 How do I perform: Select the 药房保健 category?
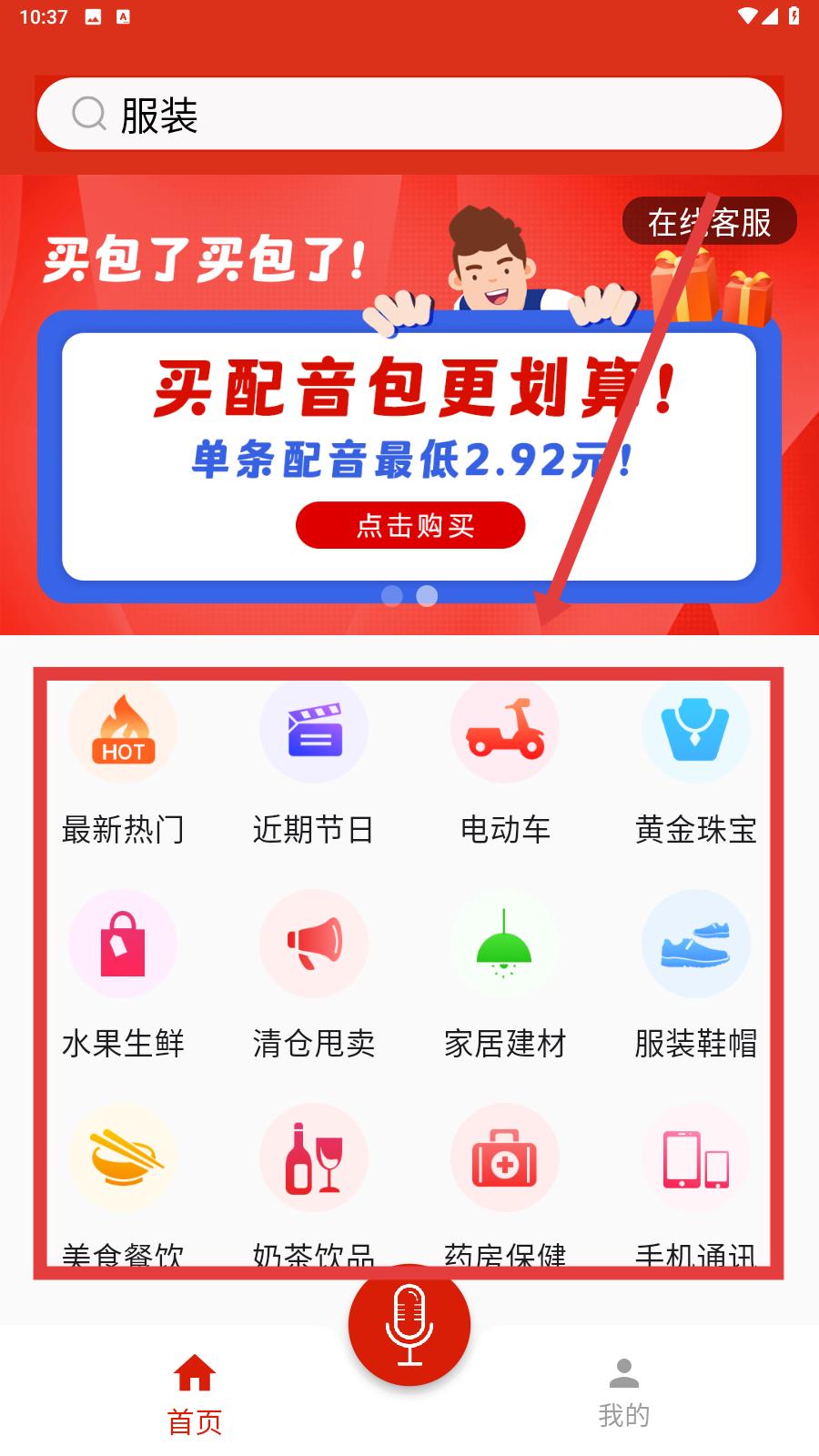505,1174
